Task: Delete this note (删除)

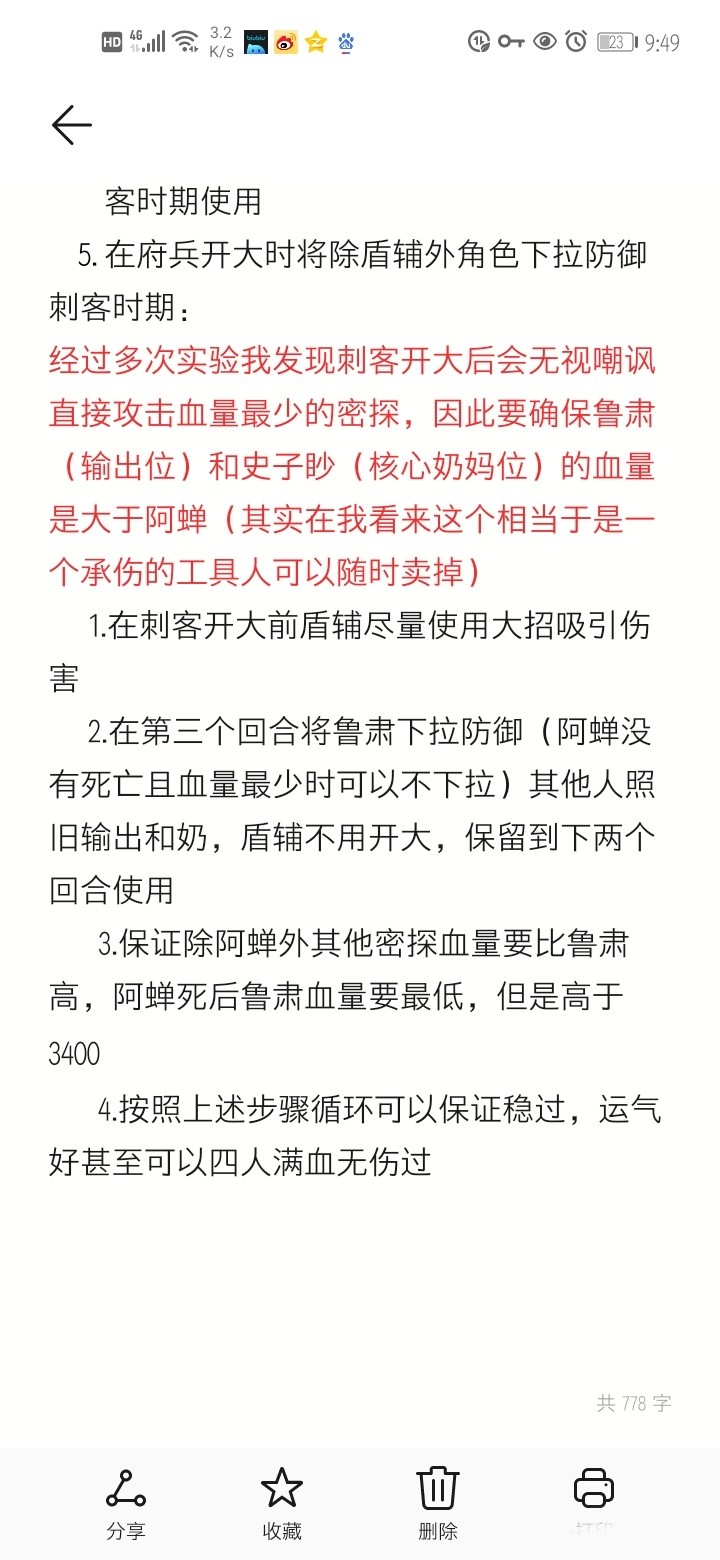Action: point(438,1501)
